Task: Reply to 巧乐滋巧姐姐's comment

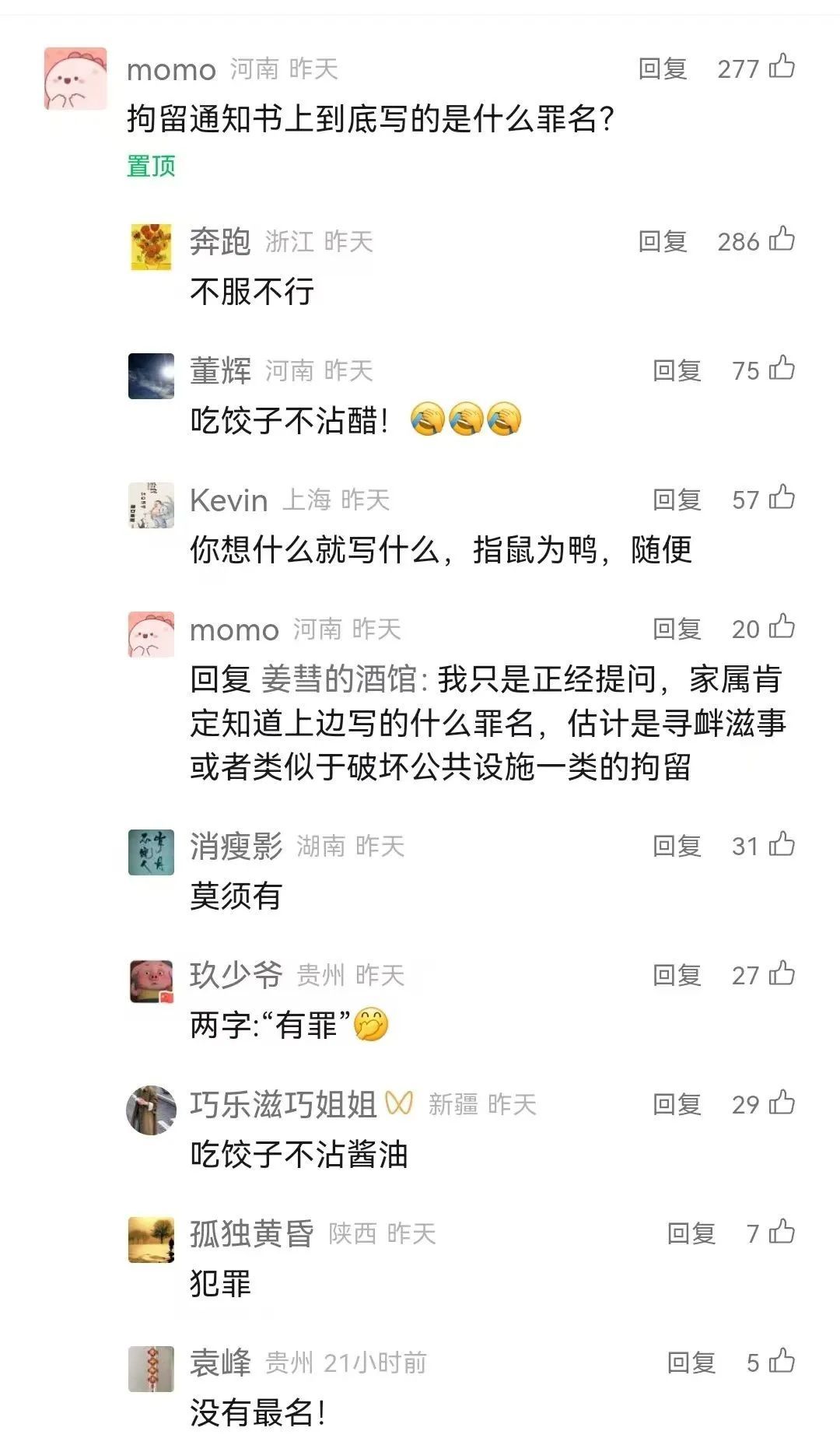Action: pos(677,1104)
